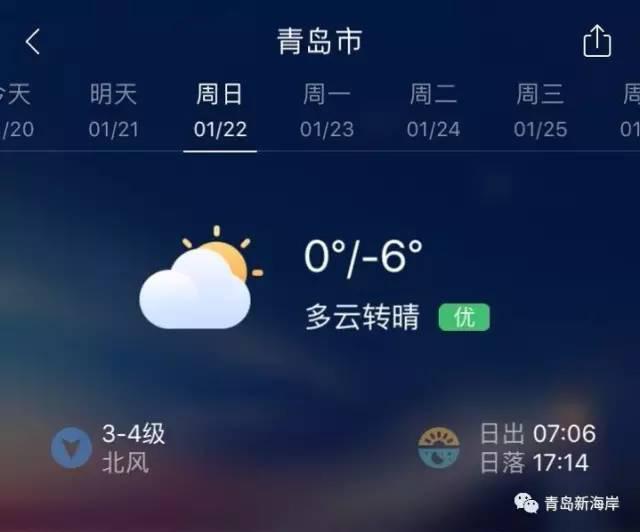Switch to the 明天 01/21 tab

pos(113,111)
